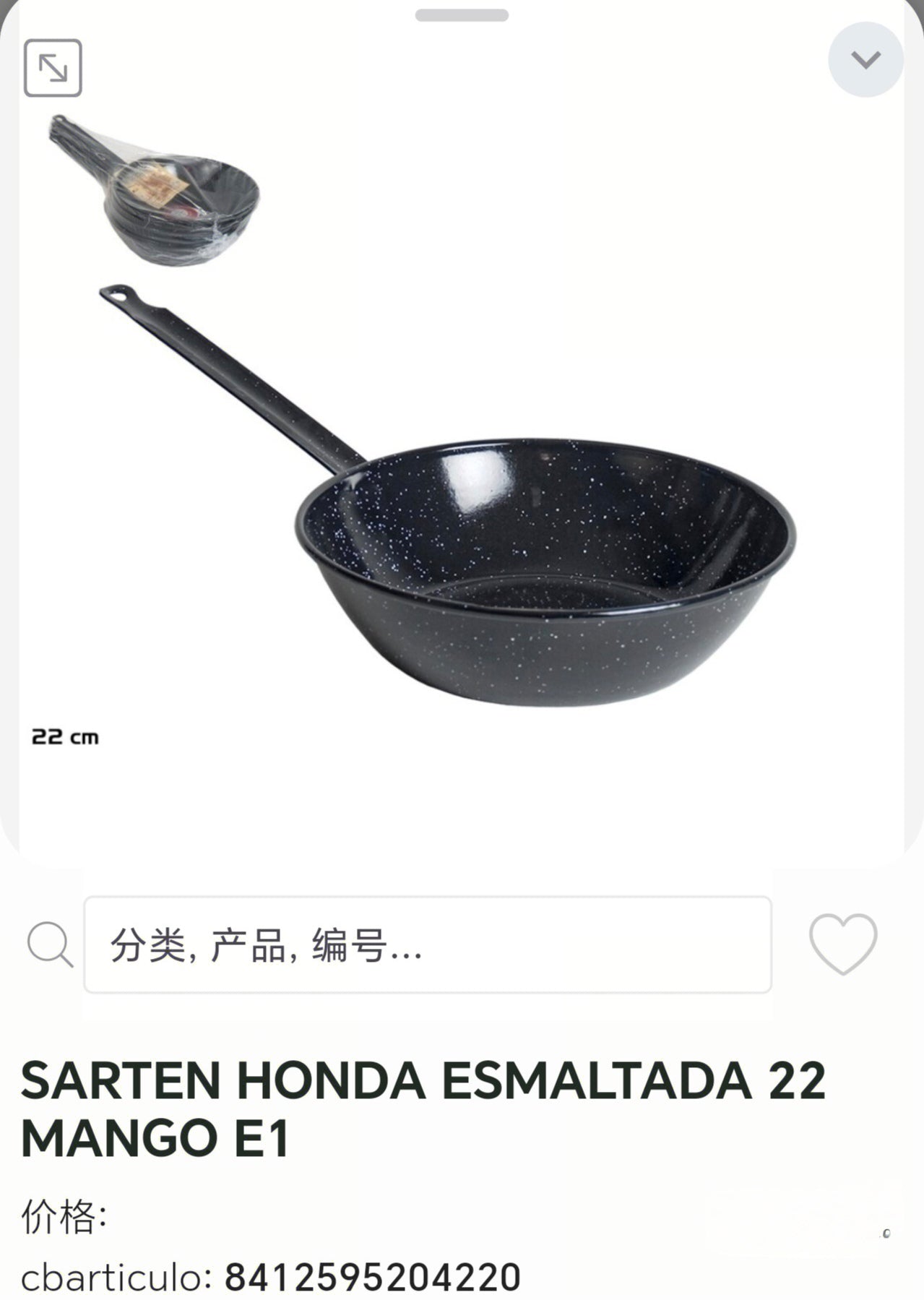Add the enamel pan to favorites

(842, 944)
